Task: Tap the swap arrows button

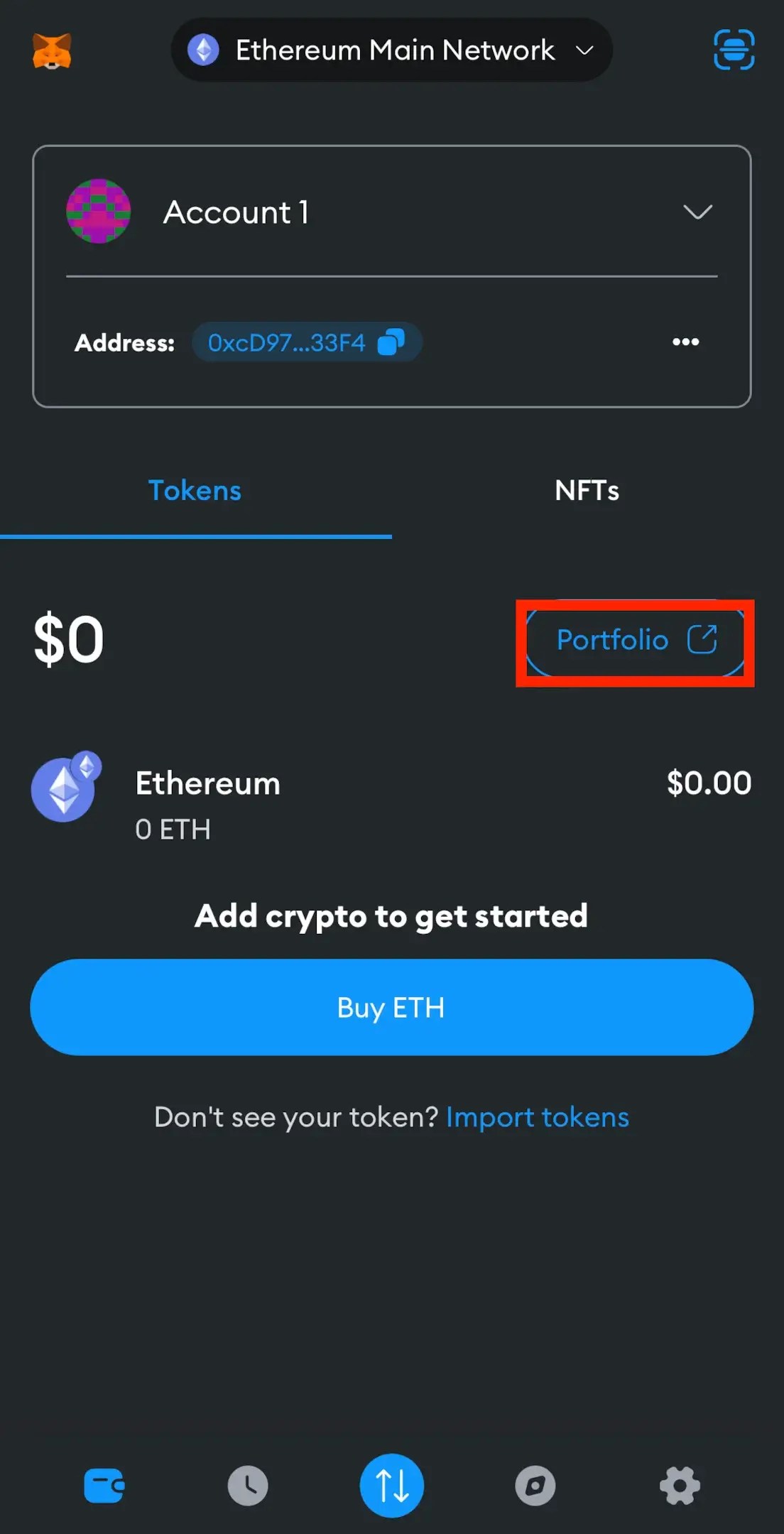Action: (391, 1484)
